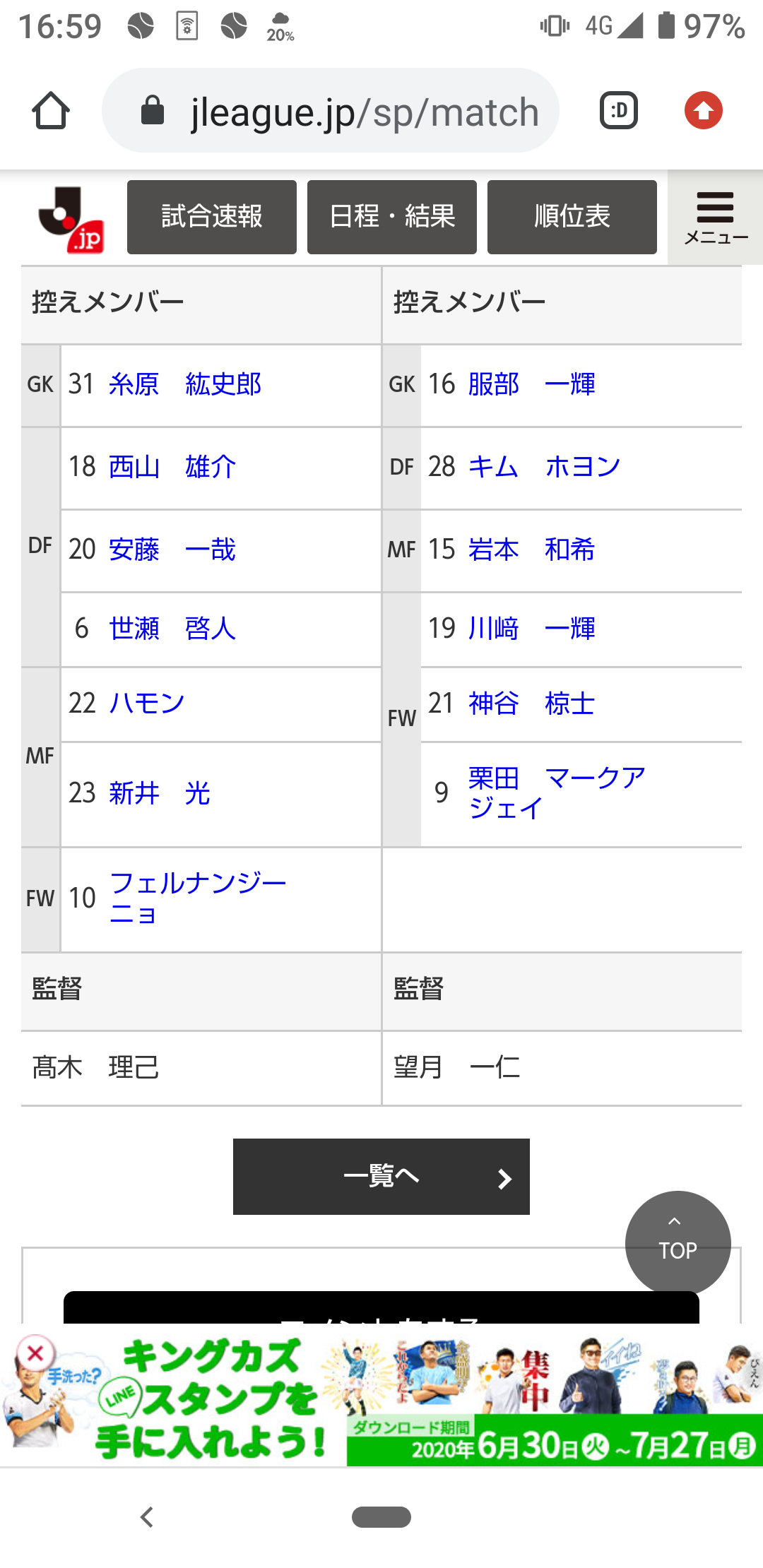Open 安藤 一哉's player page

coord(172,550)
